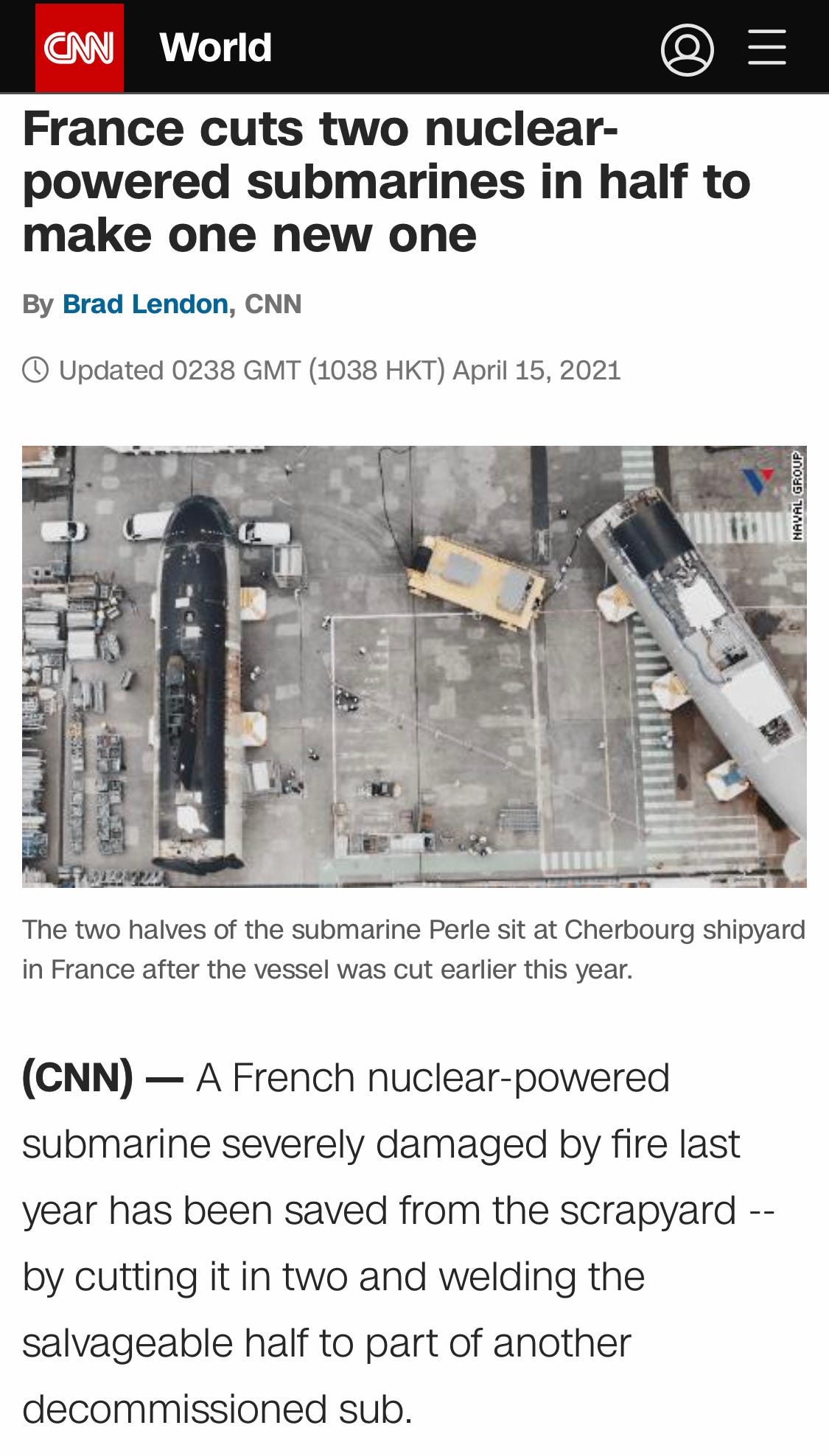829x1456 pixels.
Task: Open the hamburger menu
Action: 766,48
